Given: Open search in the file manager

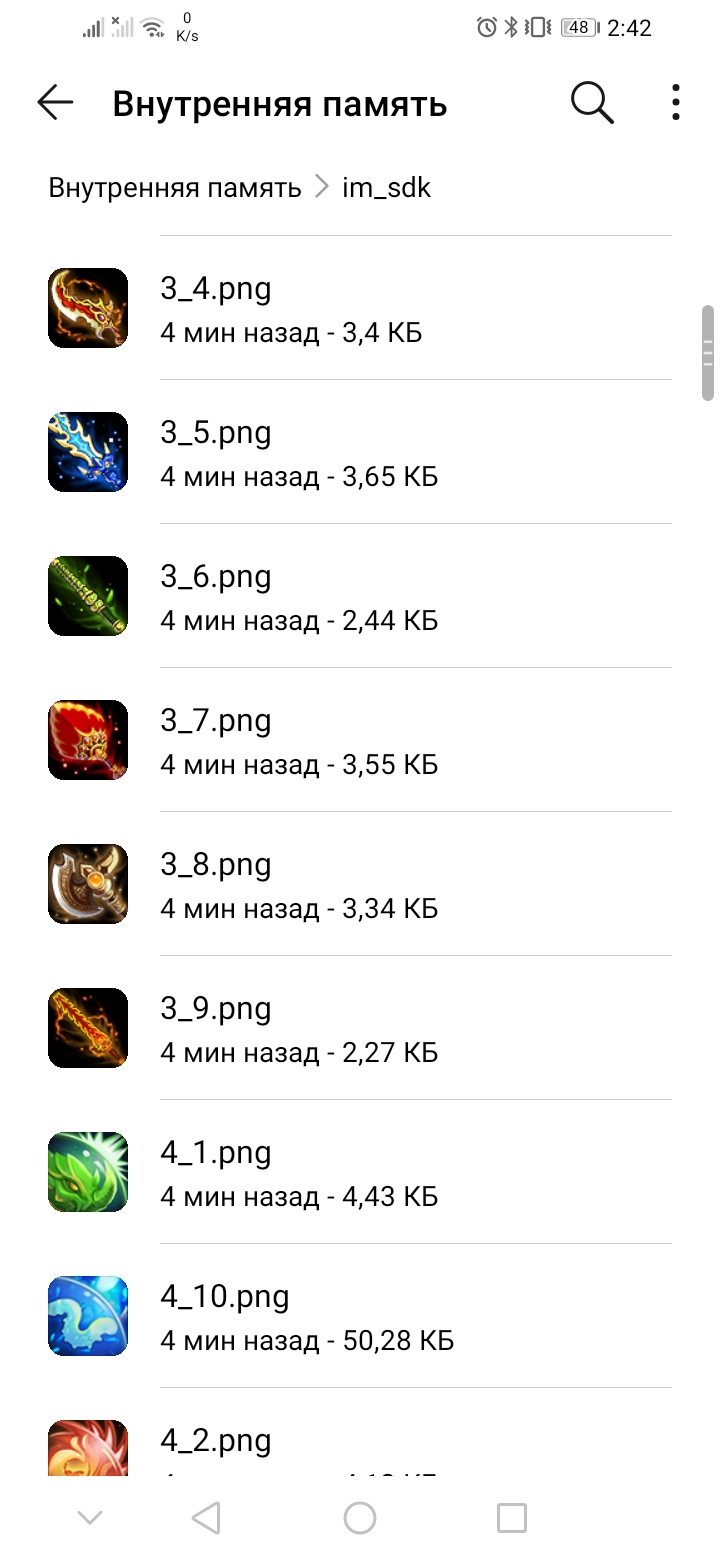Looking at the screenshot, I should [x=592, y=103].
